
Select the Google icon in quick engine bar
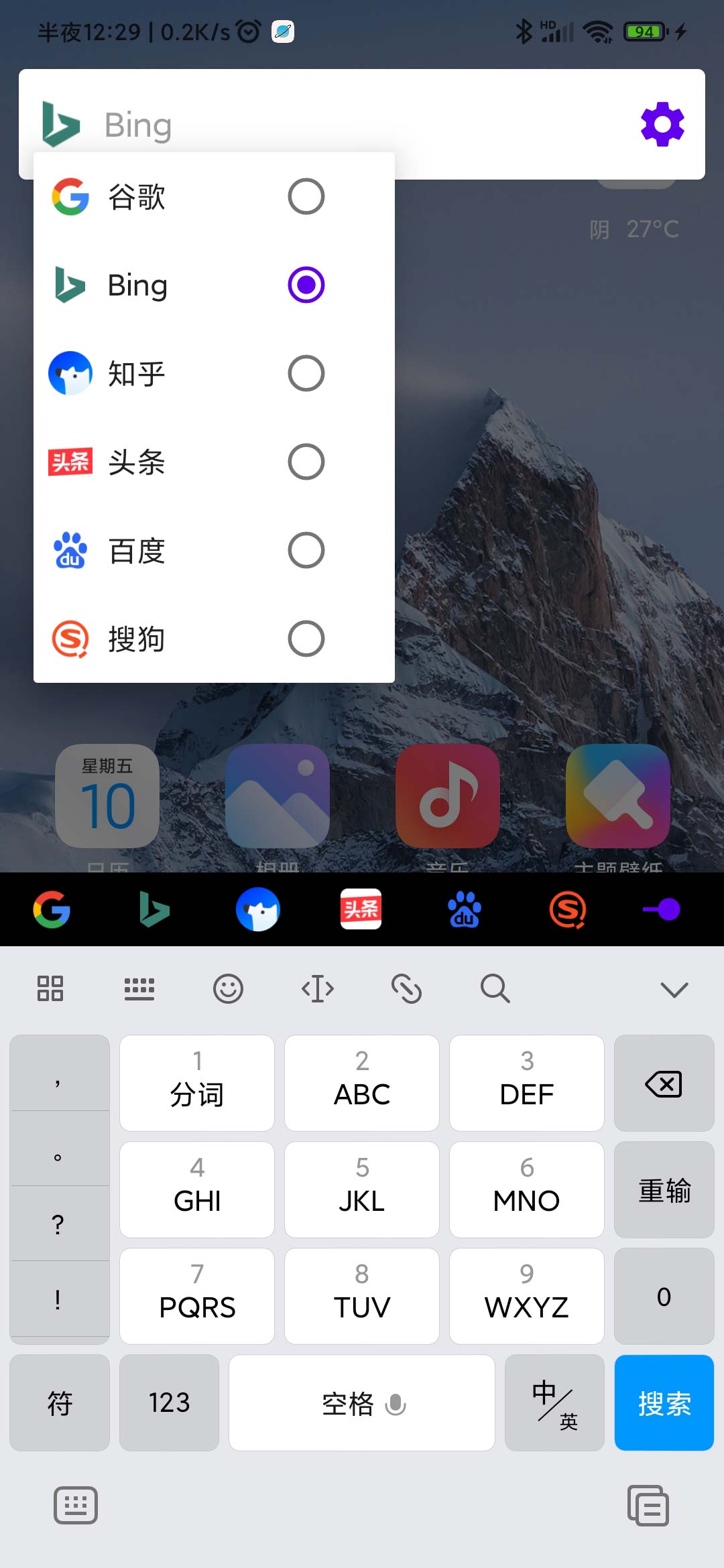coord(52,909)
